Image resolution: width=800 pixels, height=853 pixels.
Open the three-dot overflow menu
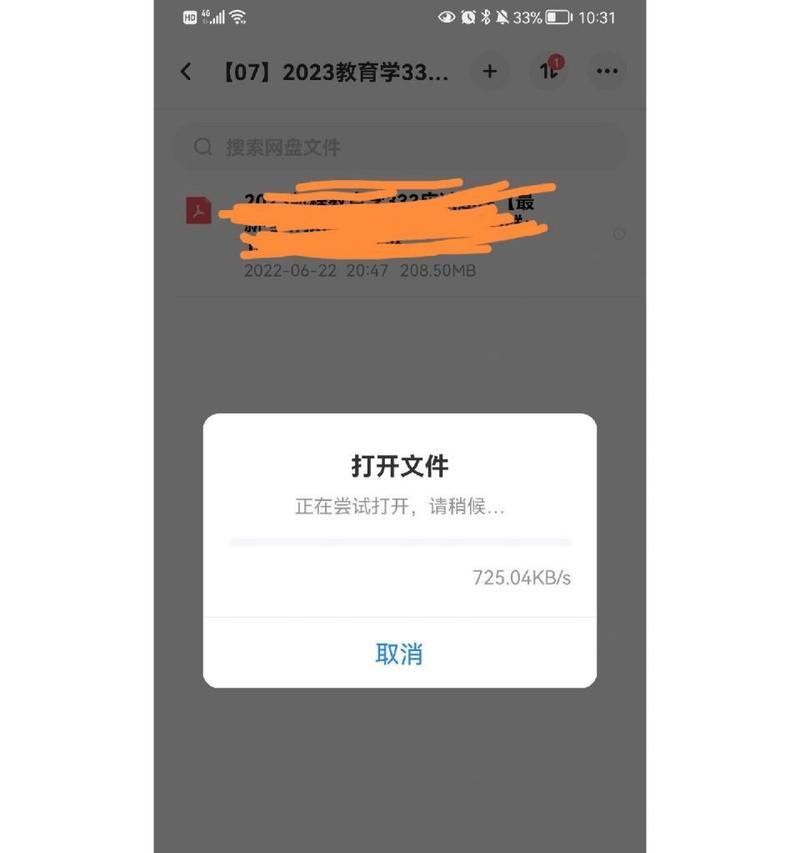click(x=606, y=71)
